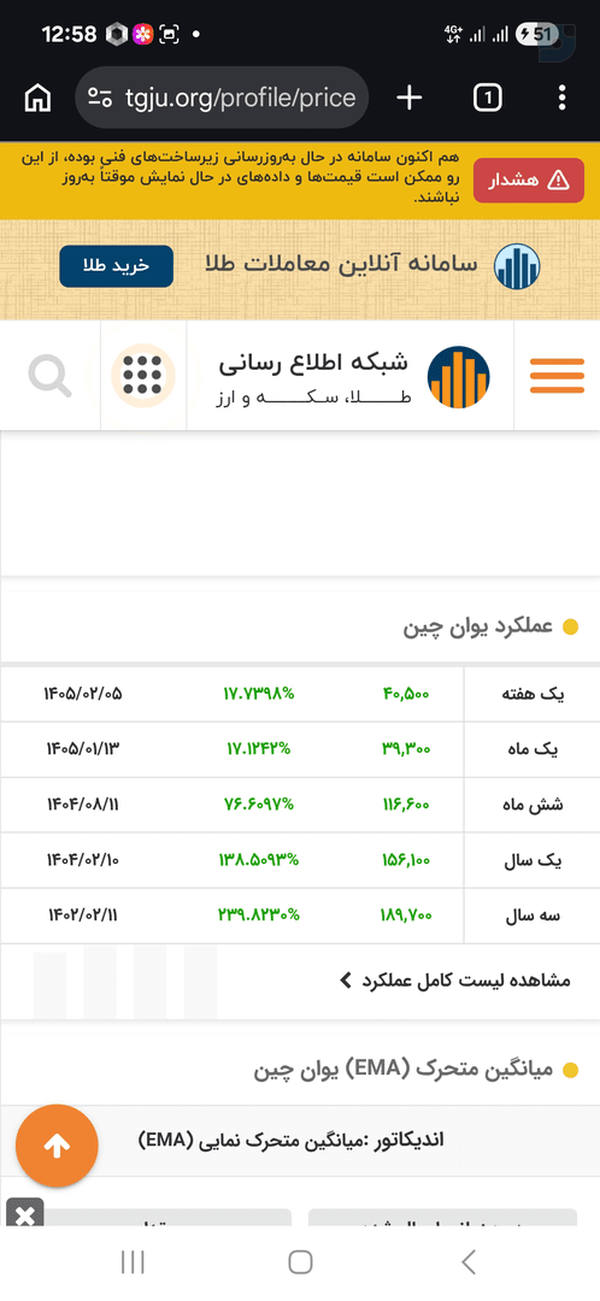
Task: Tap the خرید طلا button
Action: (116, 266)
